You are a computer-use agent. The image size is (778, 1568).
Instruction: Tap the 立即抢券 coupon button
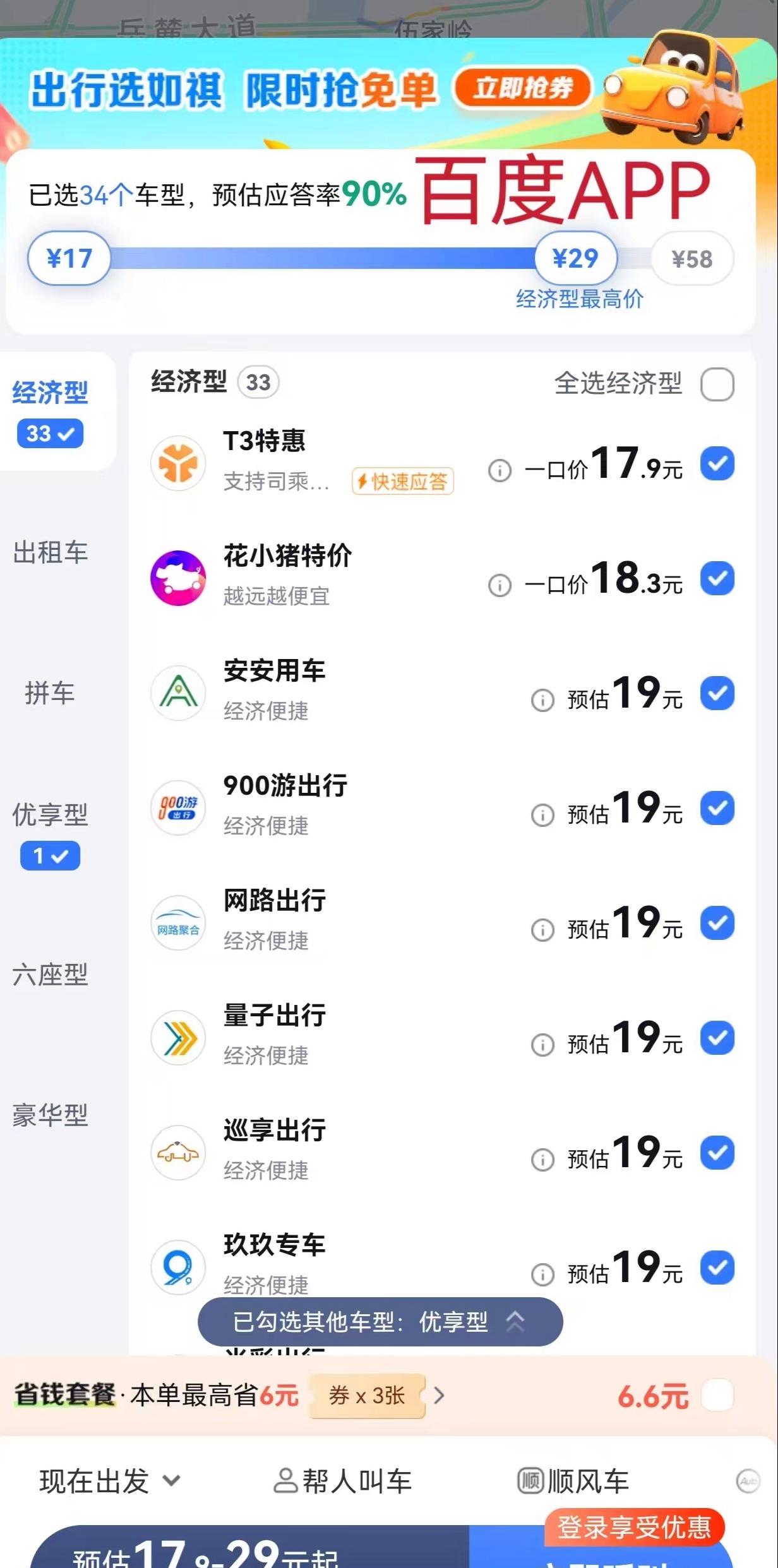(x=522, y=89)
